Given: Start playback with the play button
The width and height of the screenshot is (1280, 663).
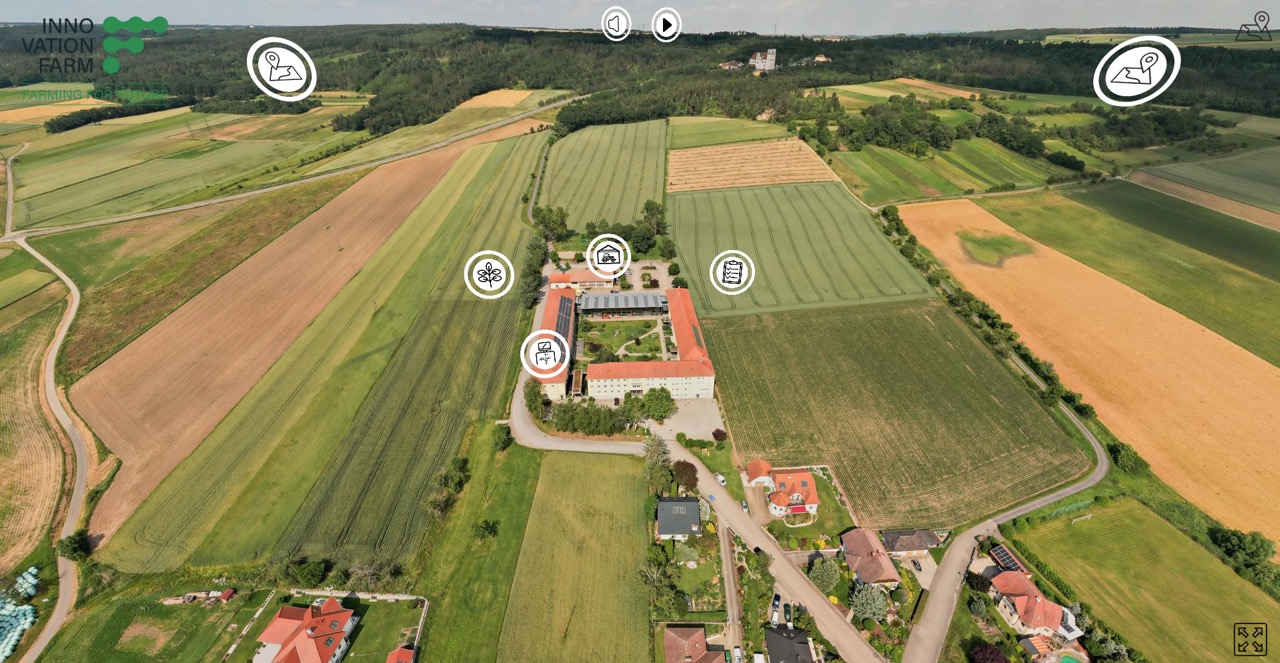Looking at the screenshot, I should (x=666, y=25).
